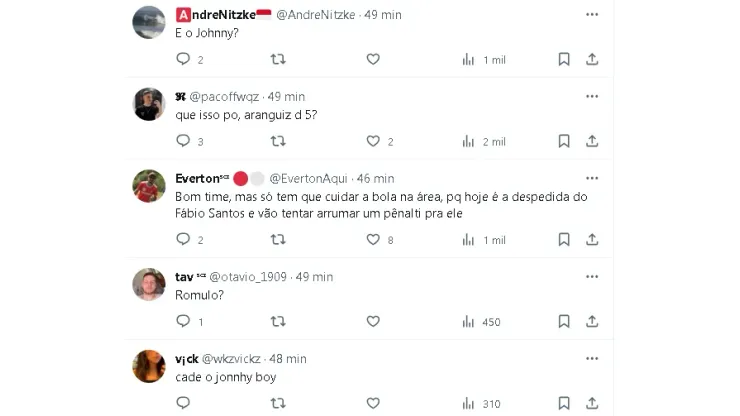Bookmark Everton's tweet
Viewport: 740px width, 416px height.
tap(564, 240)
